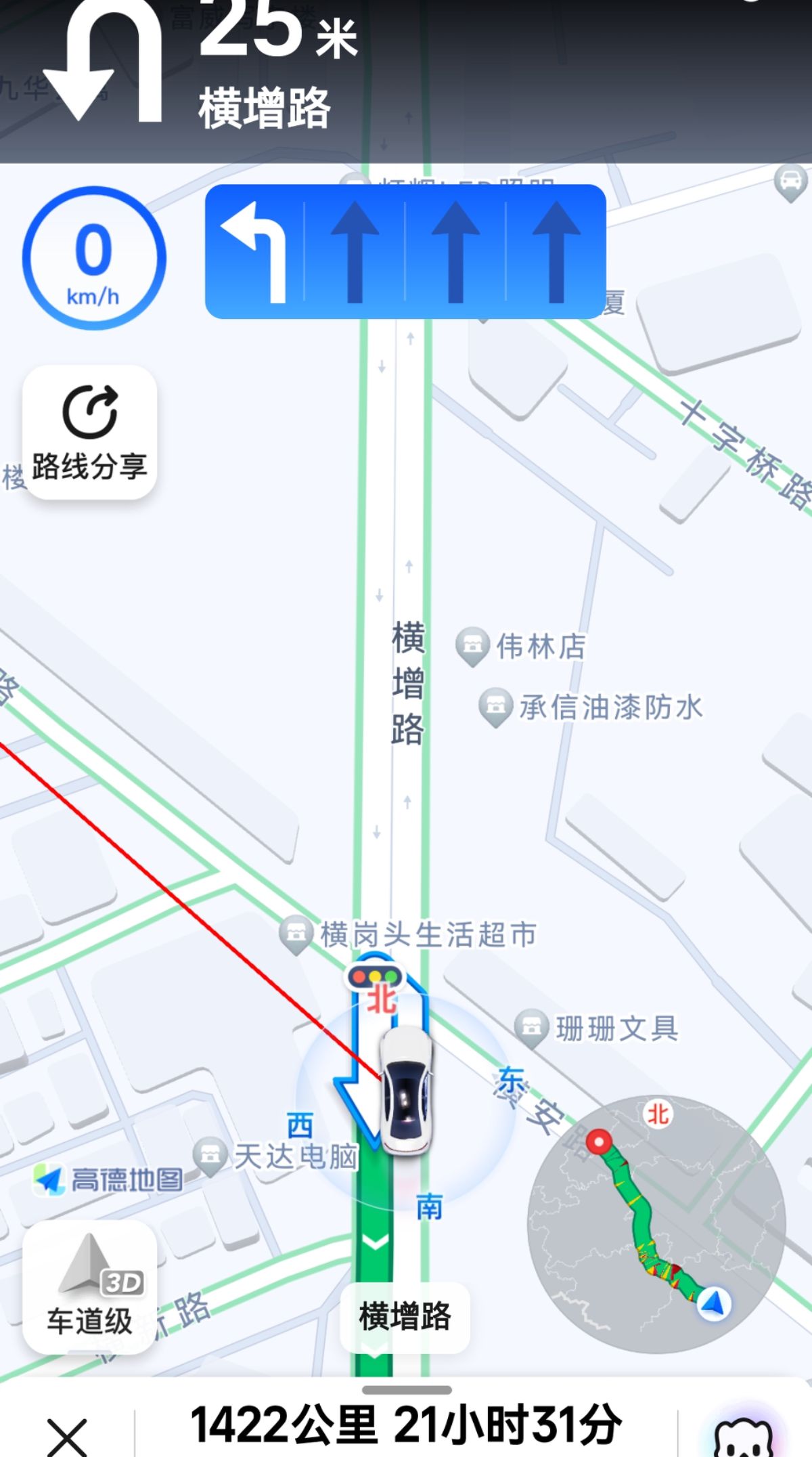
Task: Expand the trip panel via the handle
Action: pos(406,1390)
